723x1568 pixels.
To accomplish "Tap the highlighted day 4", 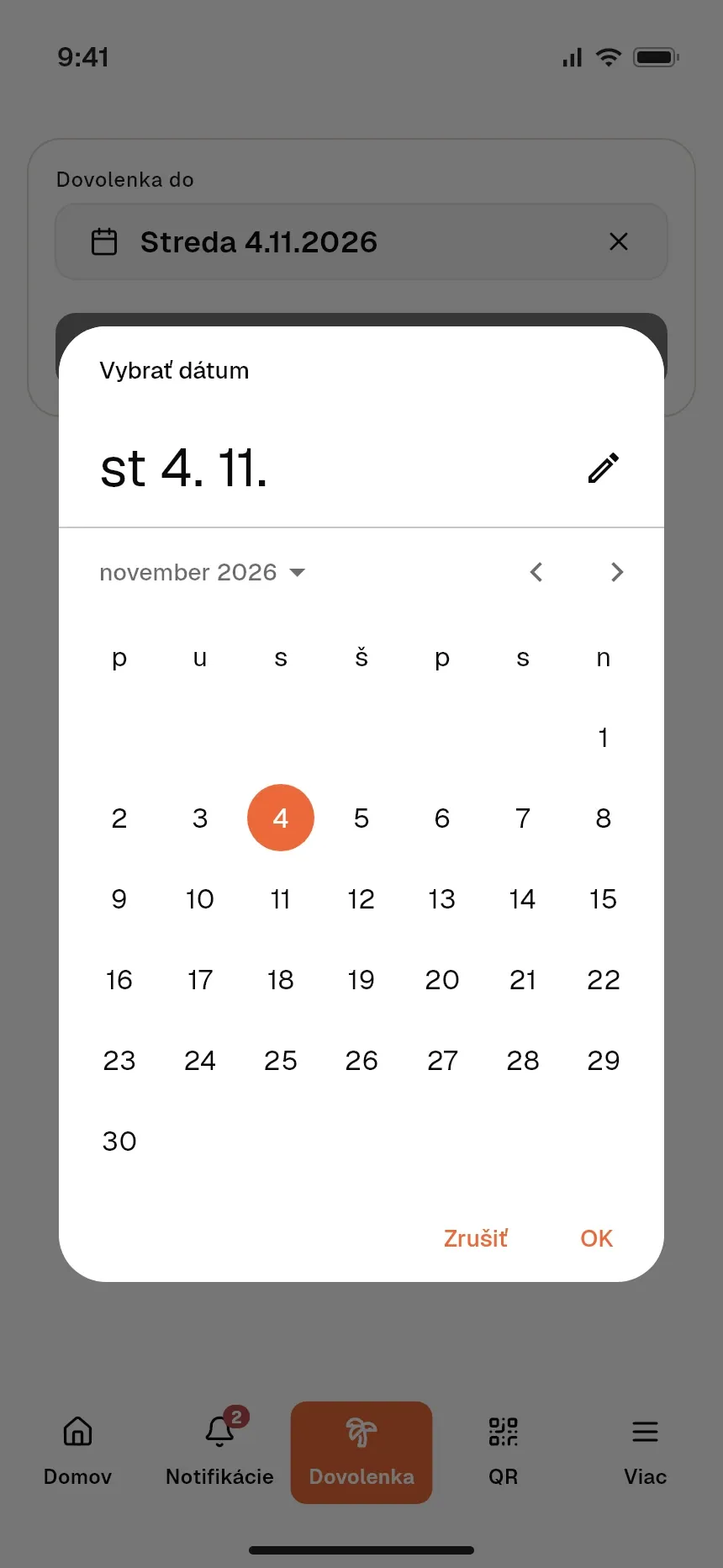I will tap(281, 818).
